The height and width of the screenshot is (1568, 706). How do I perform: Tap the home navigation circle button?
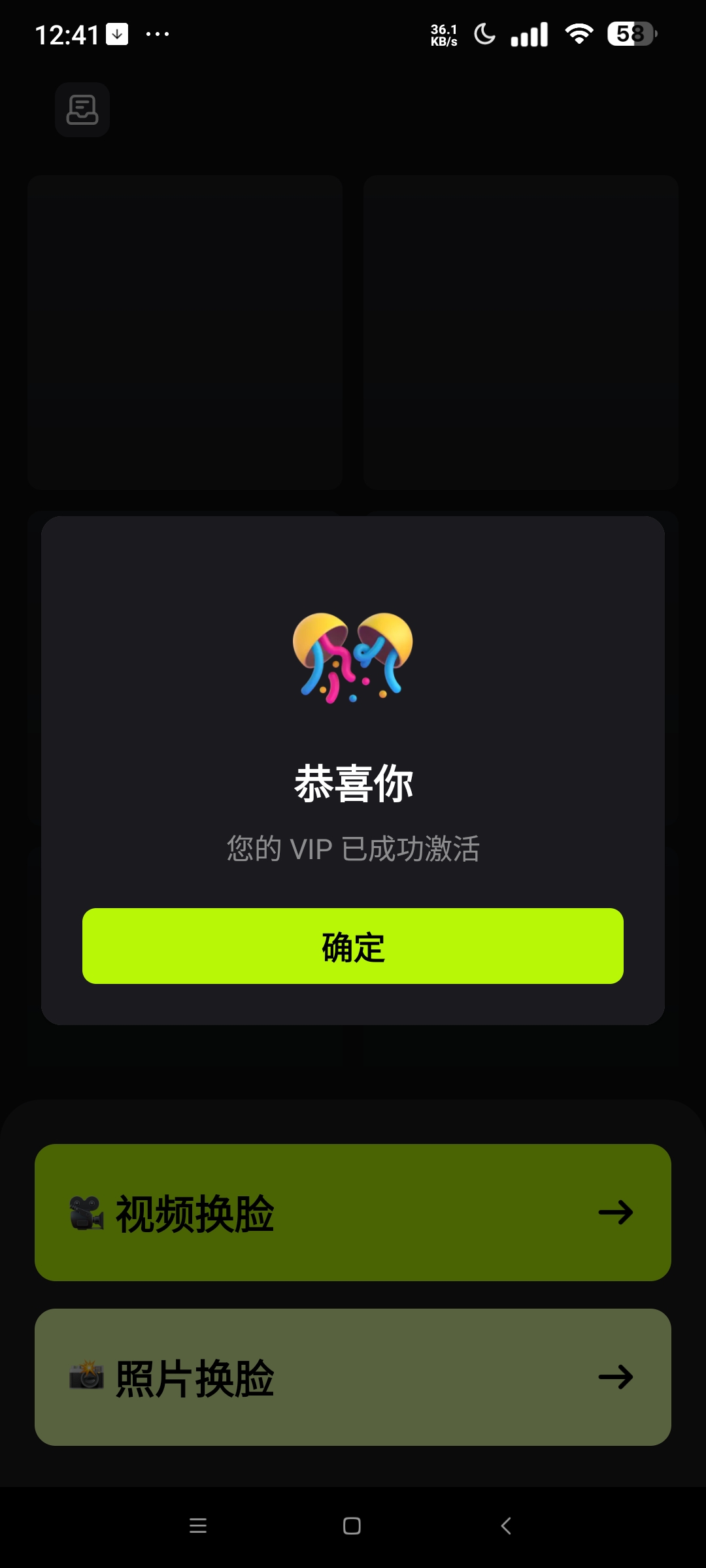point(352,1527)
